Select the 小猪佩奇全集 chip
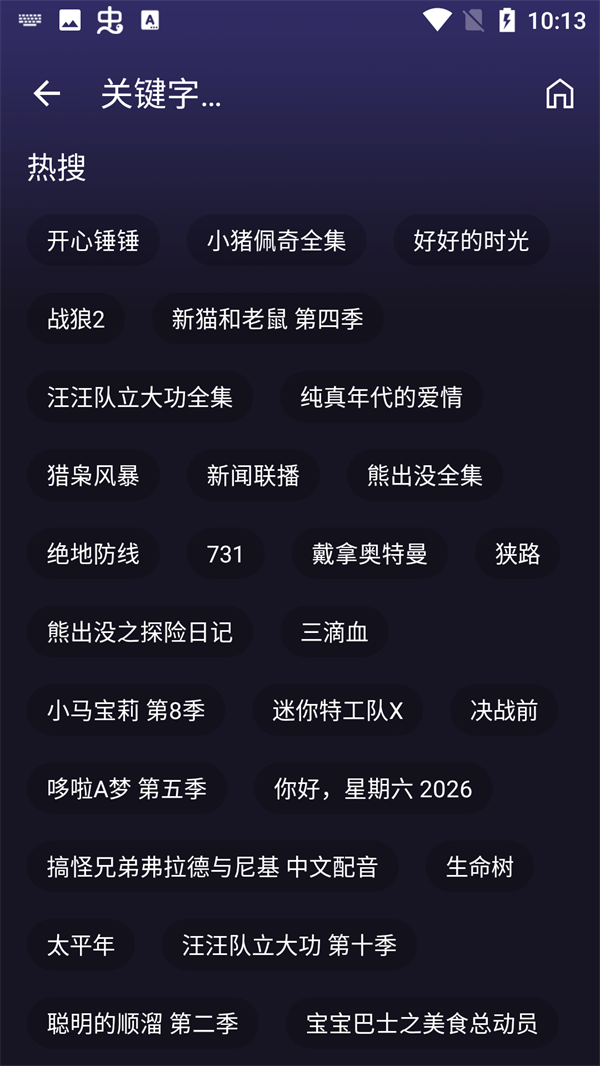 (x=276, y=241)
